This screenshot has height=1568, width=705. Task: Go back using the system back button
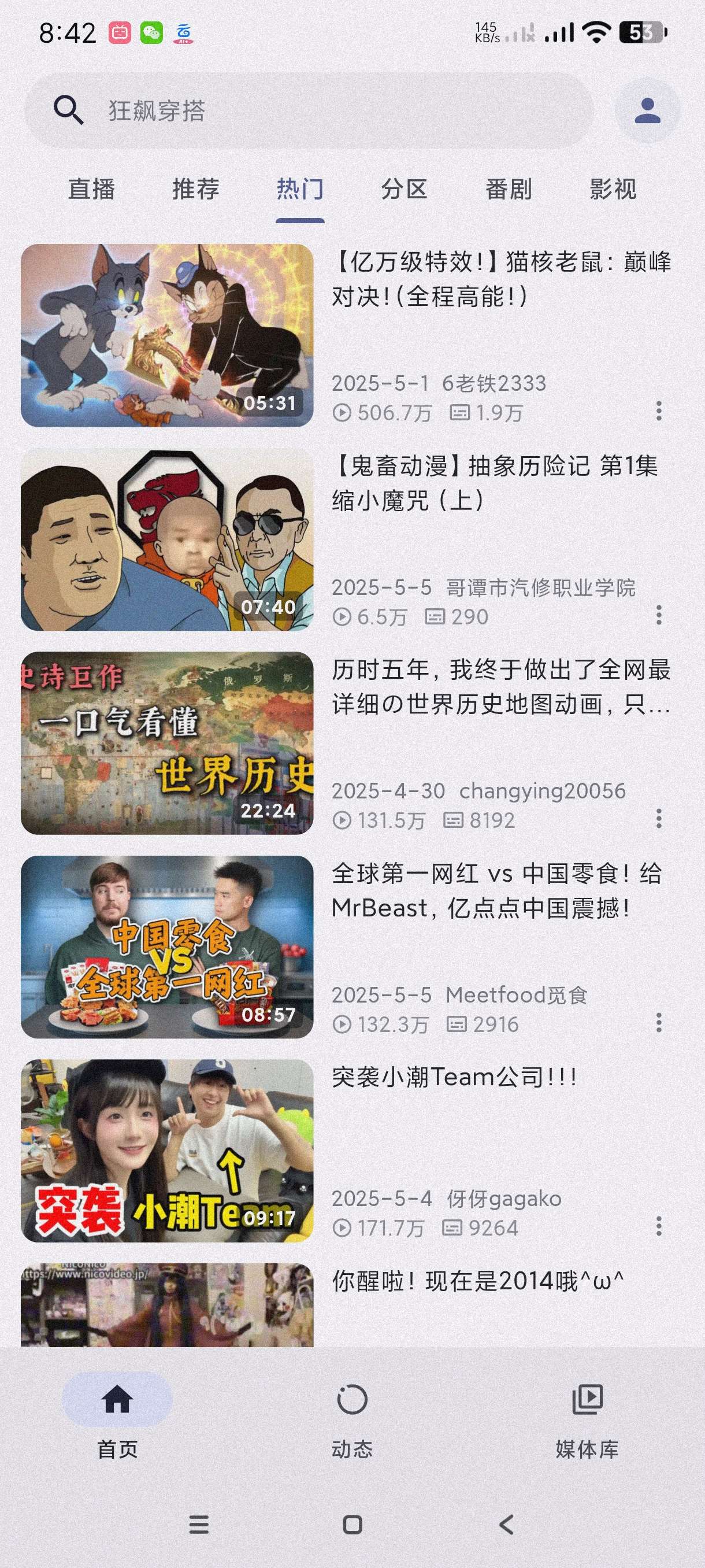[x=506, y=1524]
